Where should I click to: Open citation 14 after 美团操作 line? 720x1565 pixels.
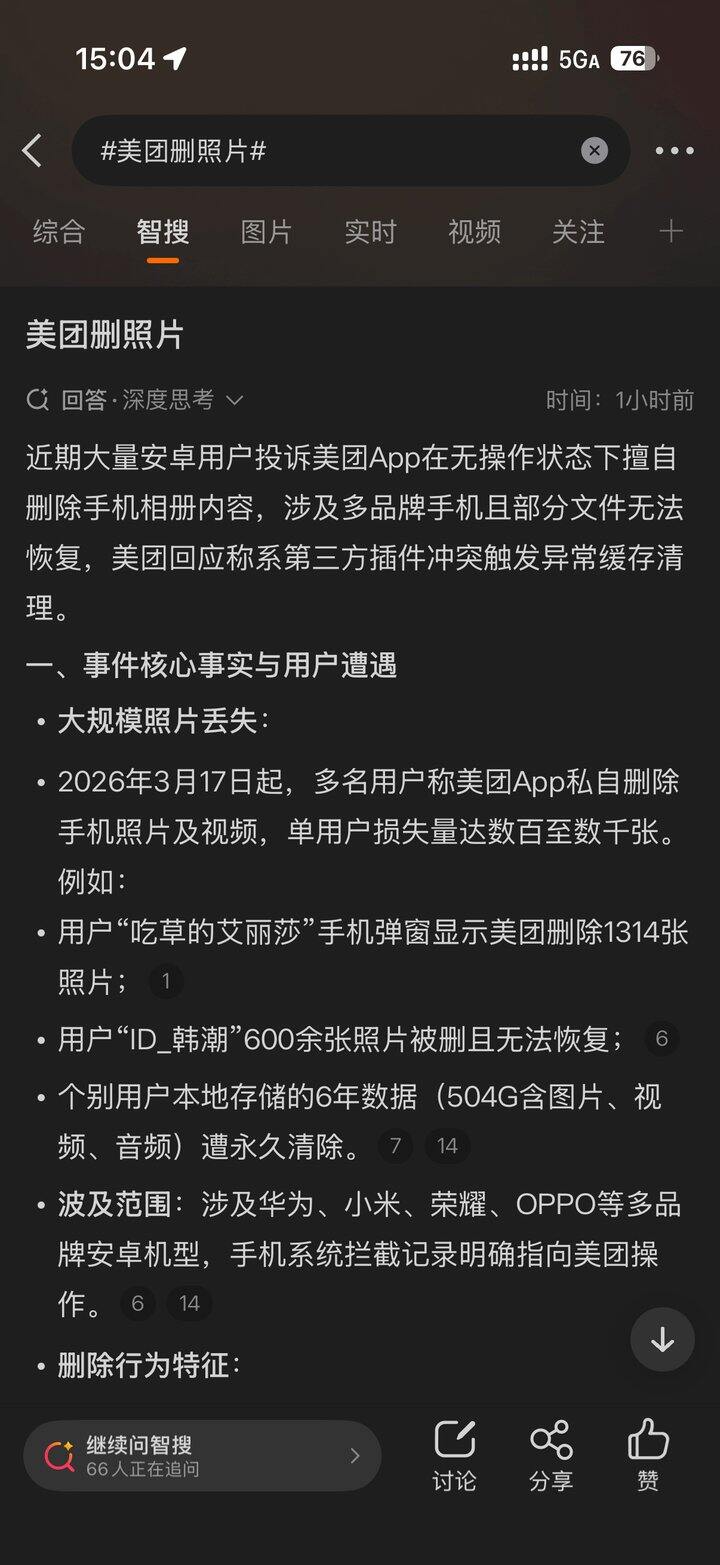pyautogui.click(x=189, y=1304)
